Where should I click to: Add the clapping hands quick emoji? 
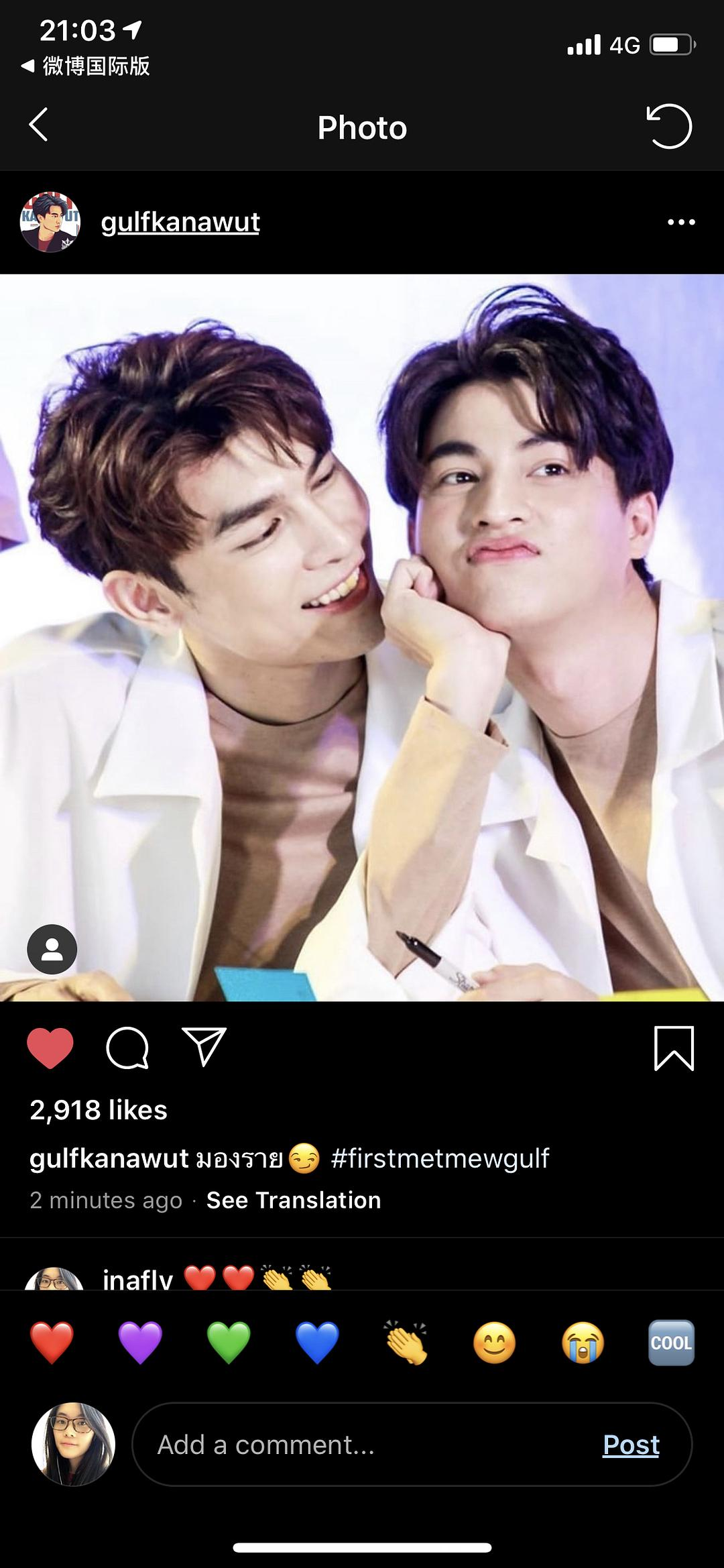coord(406,1343)
